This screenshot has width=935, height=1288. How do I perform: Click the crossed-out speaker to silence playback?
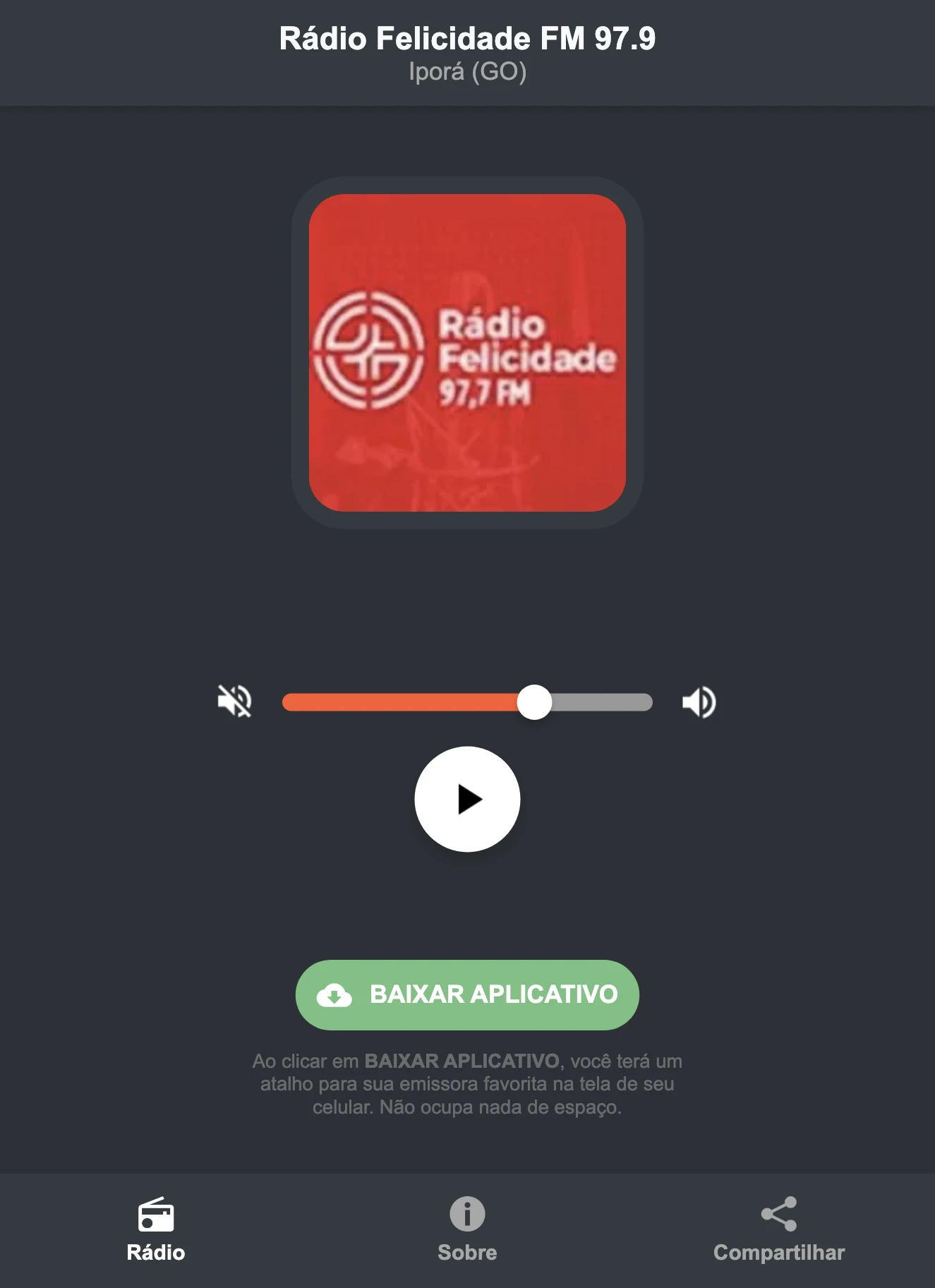(236, 701)
